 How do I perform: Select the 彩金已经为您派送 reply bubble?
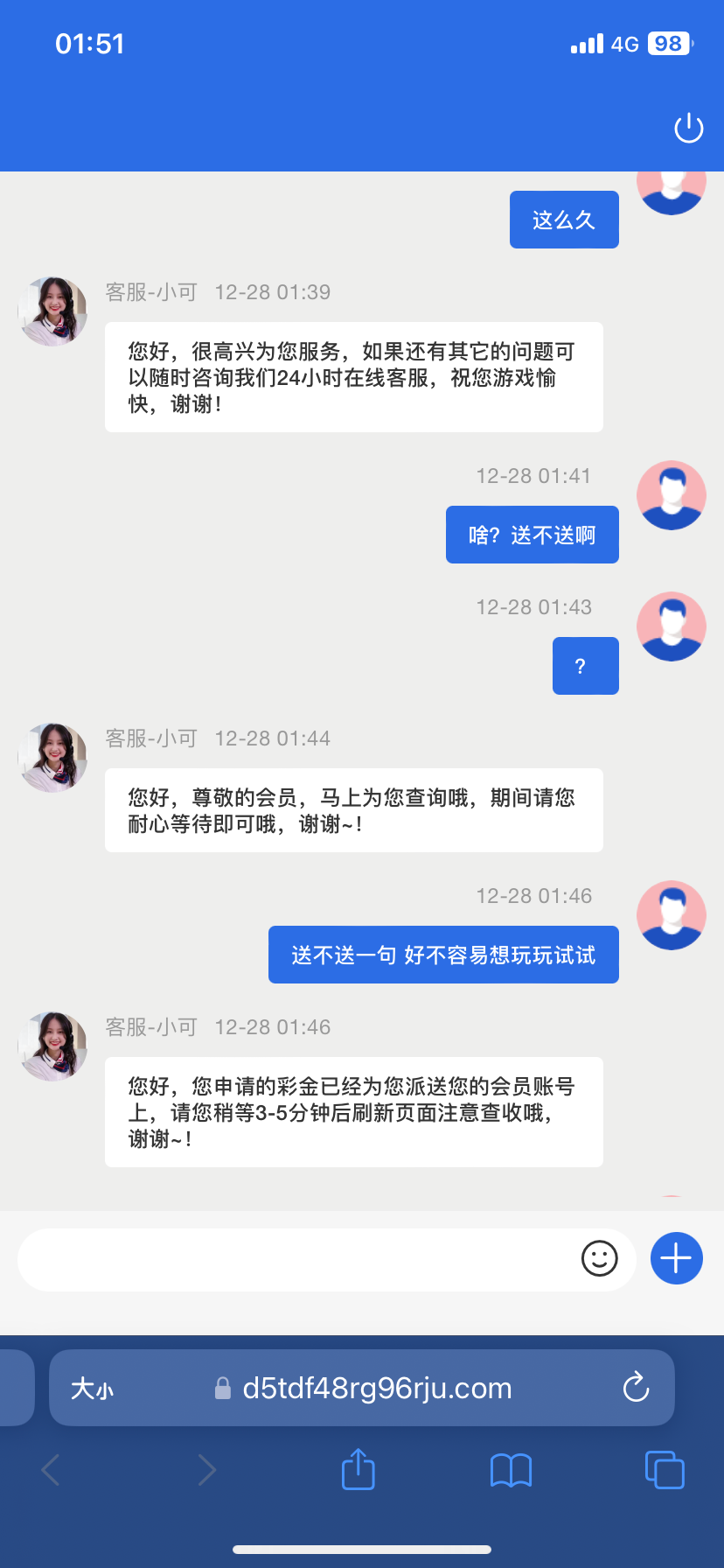click(353, 1112)
